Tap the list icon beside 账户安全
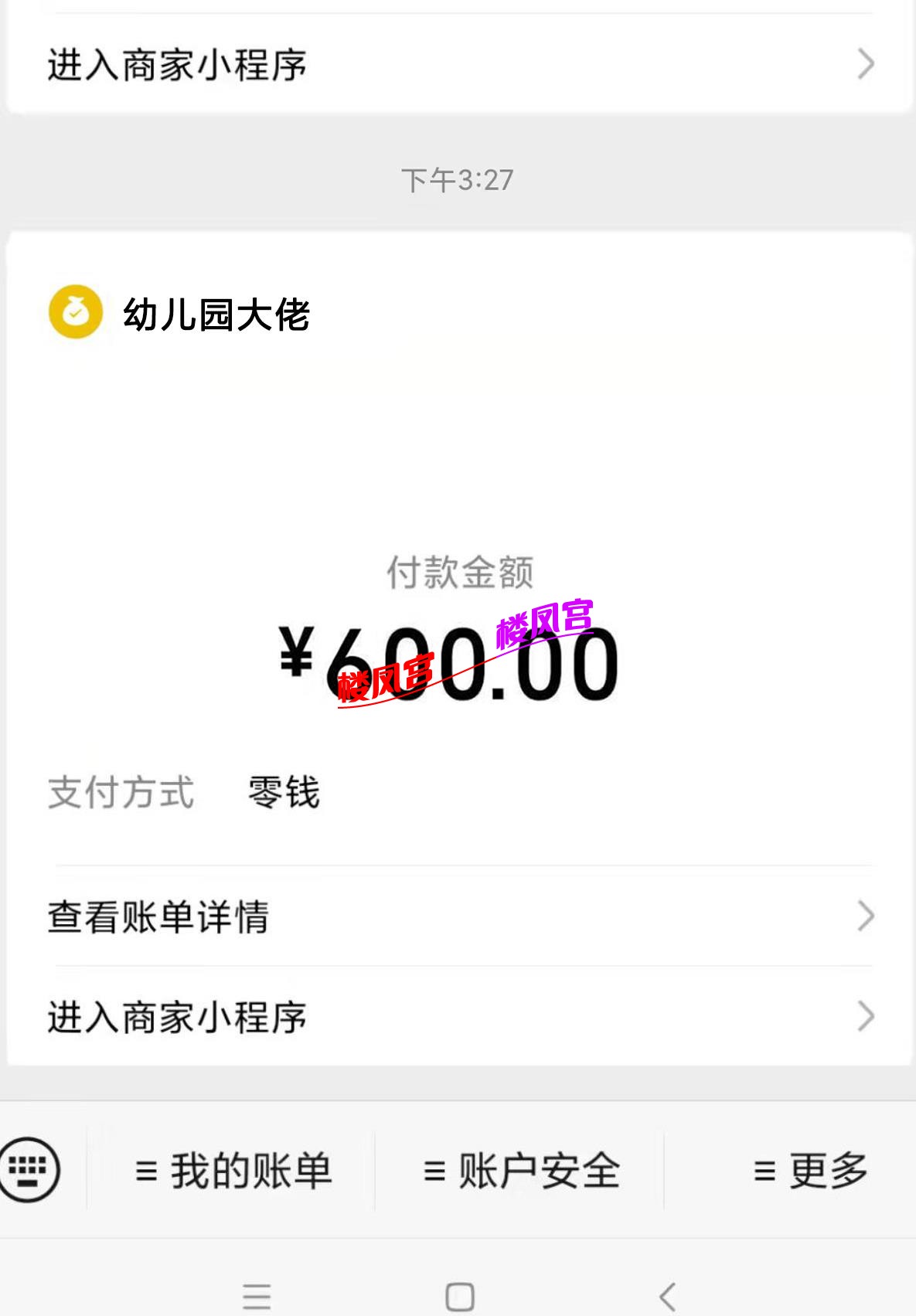This screenshot has width=916, height=1316. (435, 1169)
